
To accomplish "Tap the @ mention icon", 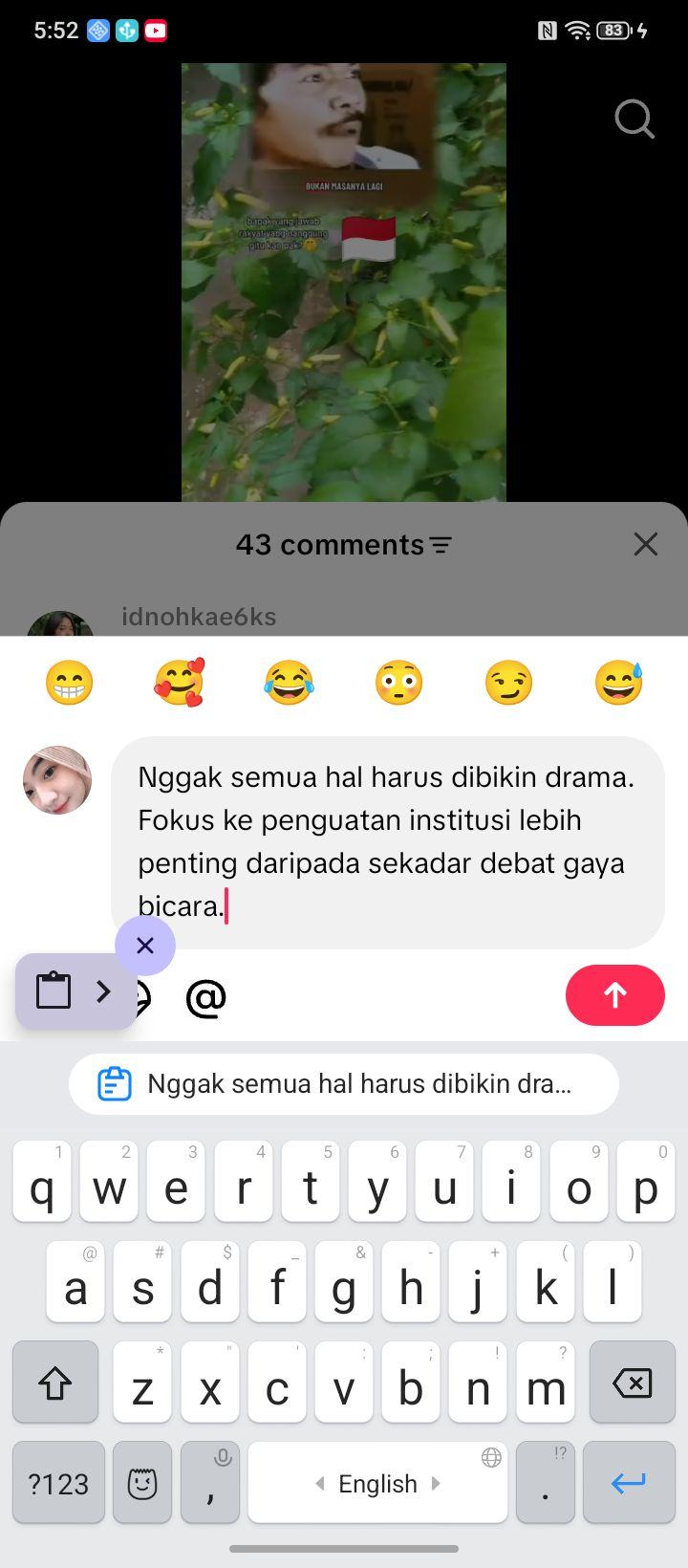I will (205, 997).
